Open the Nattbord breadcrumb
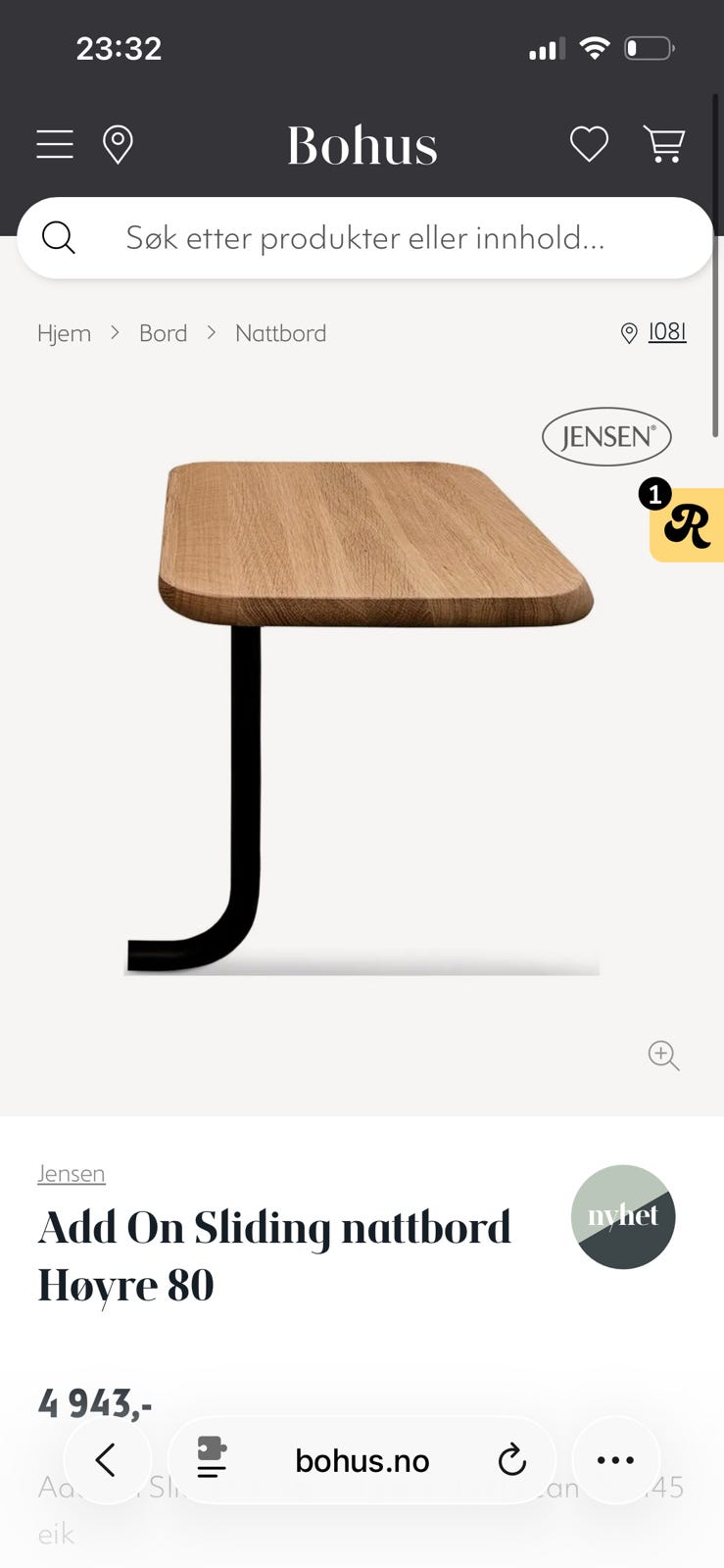Screen dimensions: 724x1568 (280, 333)
